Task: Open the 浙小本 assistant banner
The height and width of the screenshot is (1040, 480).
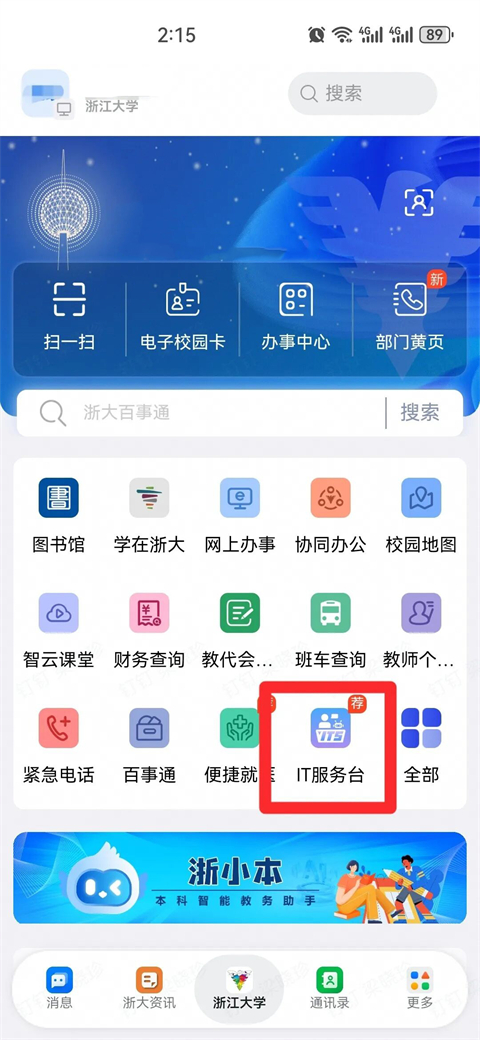Action: point(240,878)
